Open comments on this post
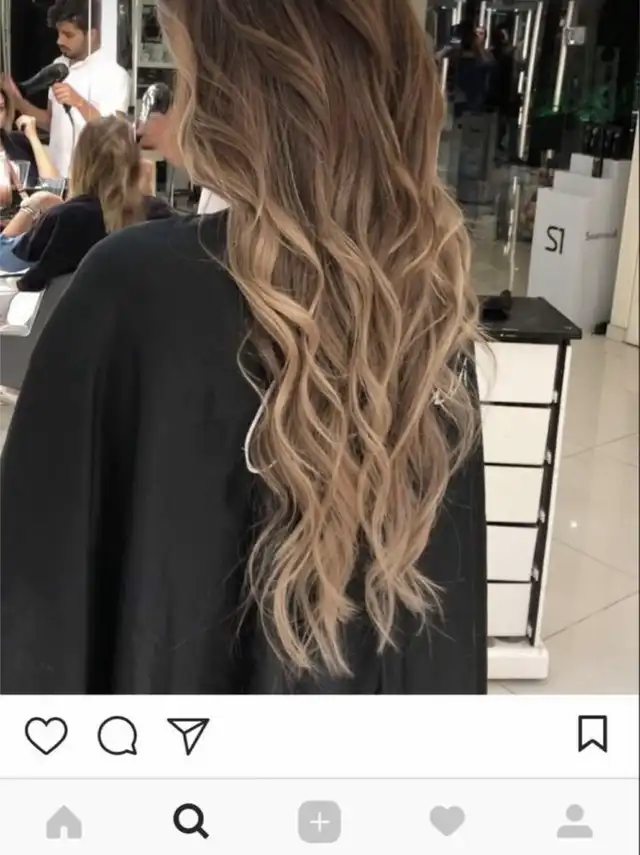 click(x=117, y=736)
